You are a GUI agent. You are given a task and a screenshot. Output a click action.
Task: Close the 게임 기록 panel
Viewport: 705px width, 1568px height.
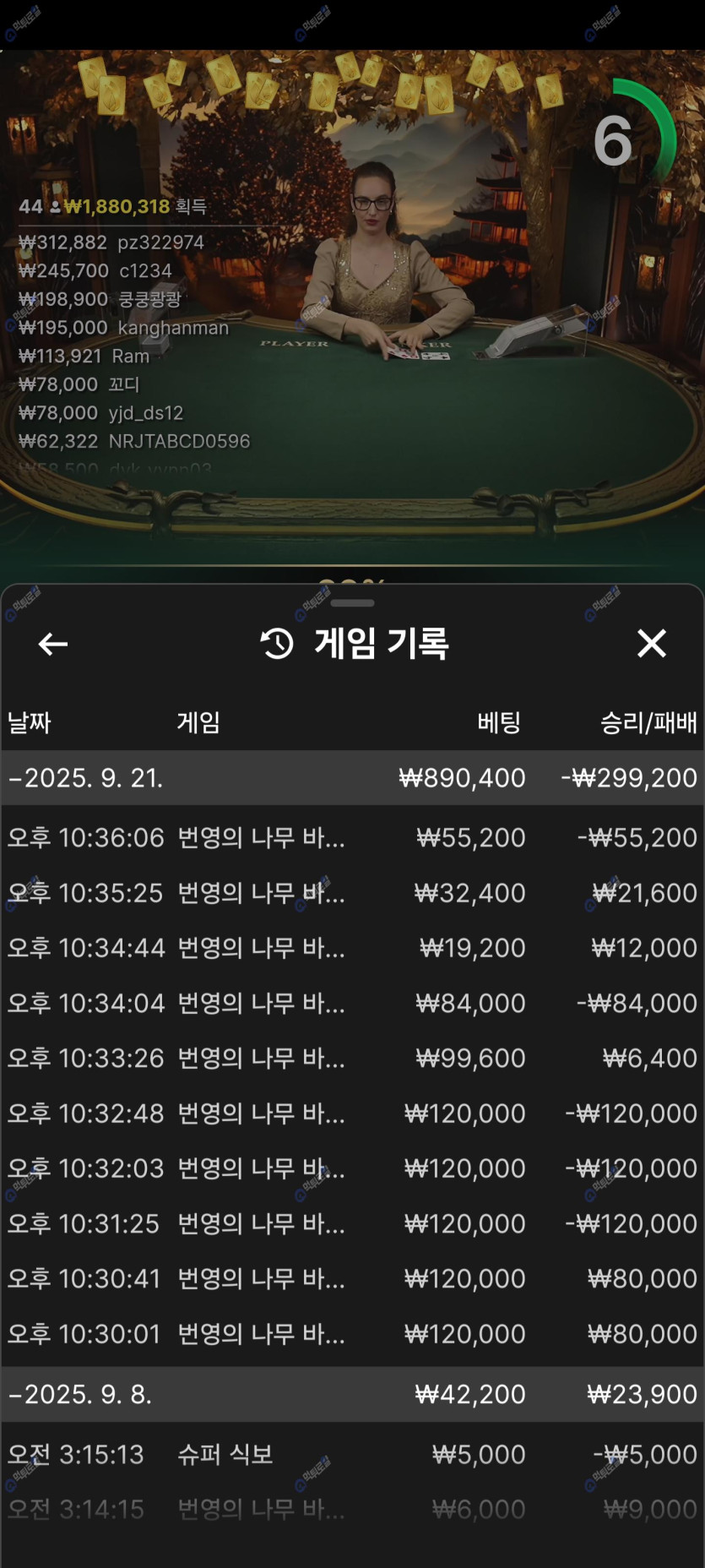click(x=651, y=644)
